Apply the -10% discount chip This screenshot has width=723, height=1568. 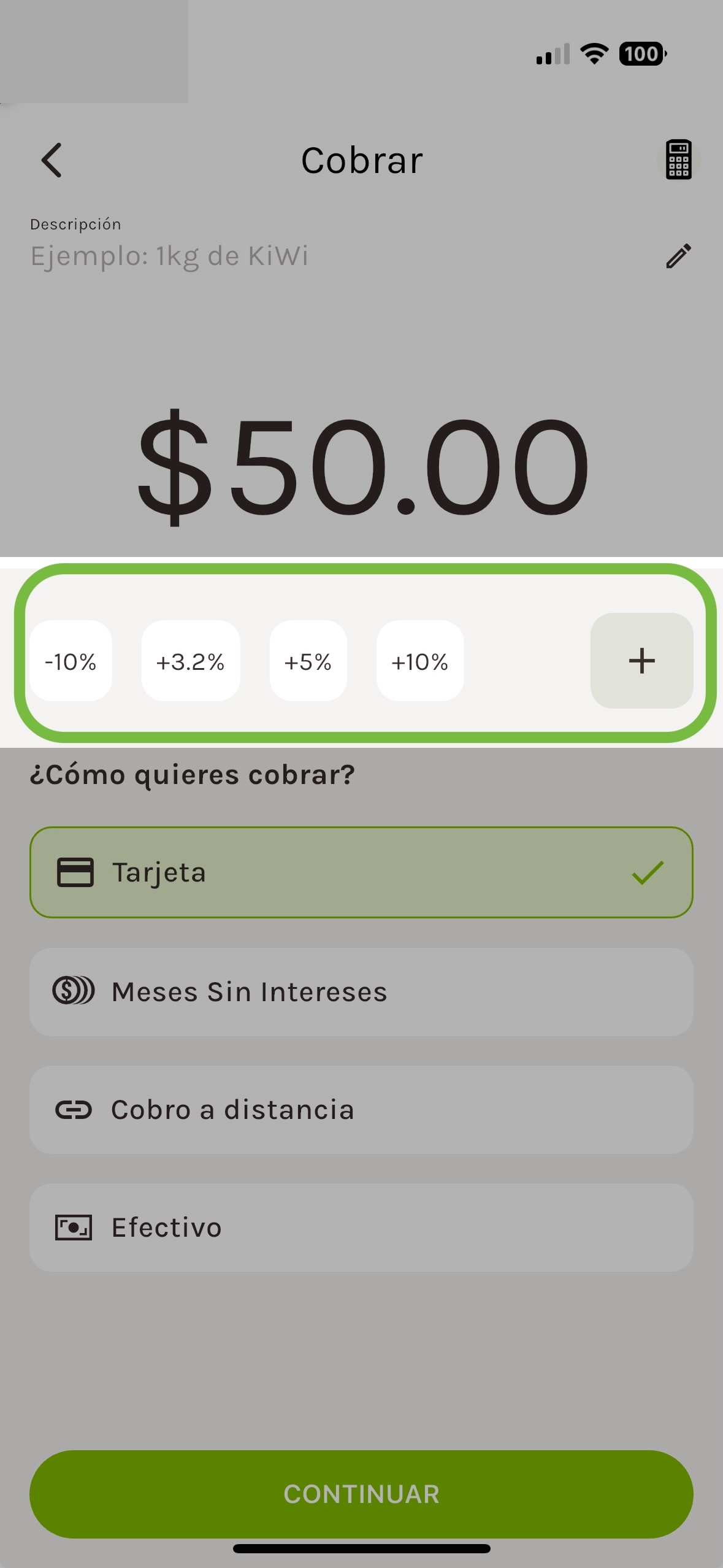tap(71, 661)
